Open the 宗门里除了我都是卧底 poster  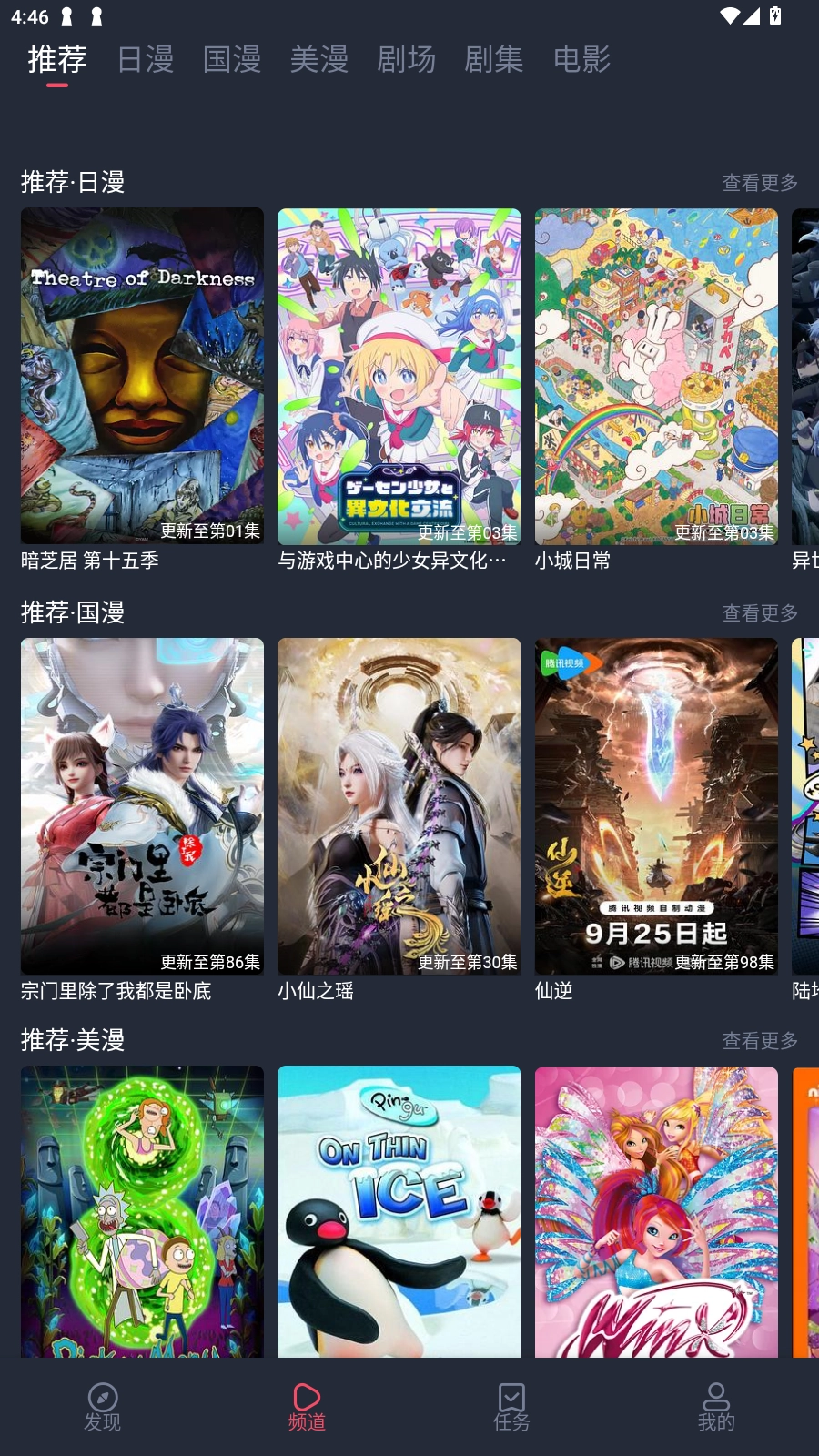142,806
